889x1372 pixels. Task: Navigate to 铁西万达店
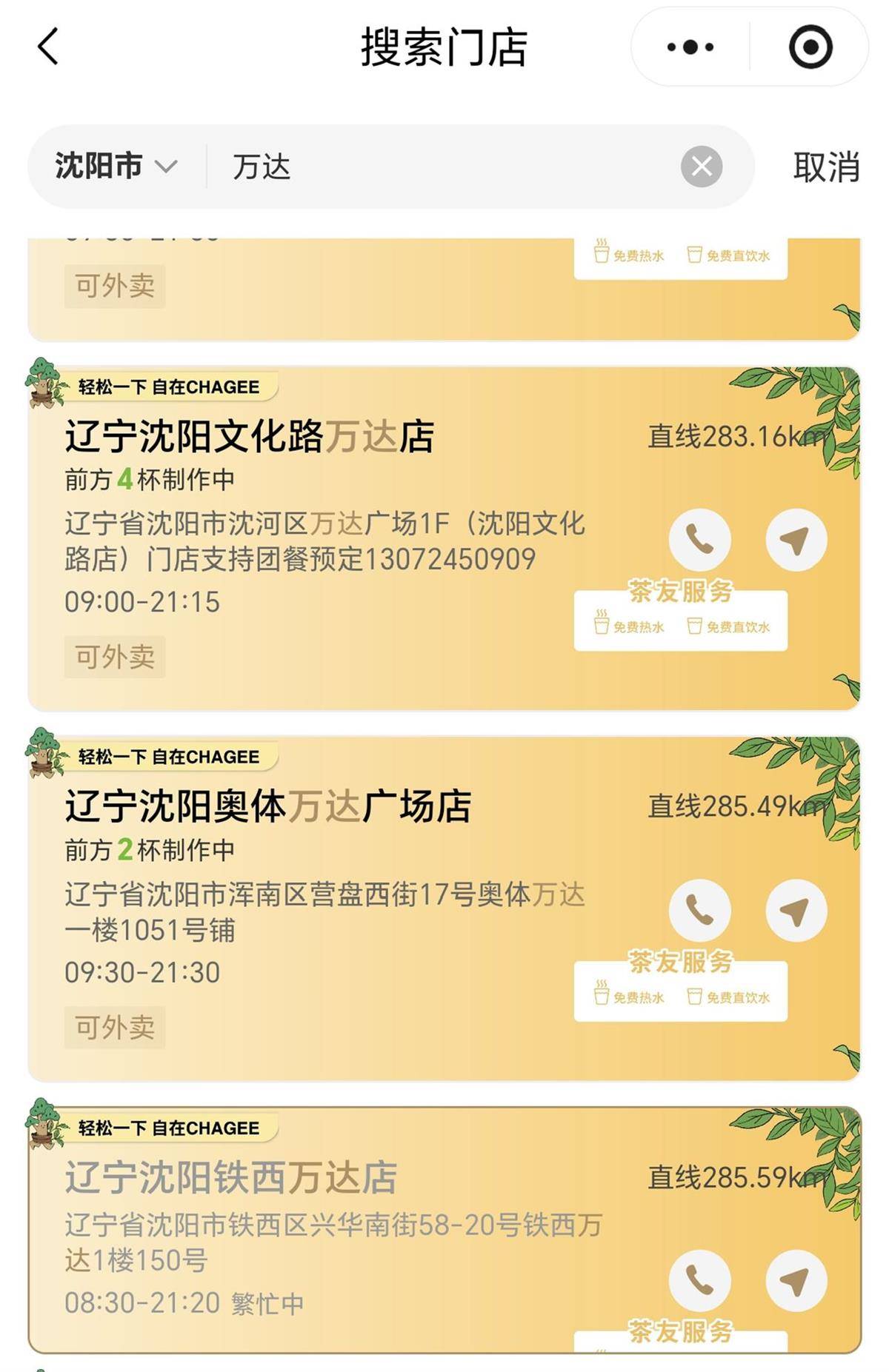tap(796, 1280)
